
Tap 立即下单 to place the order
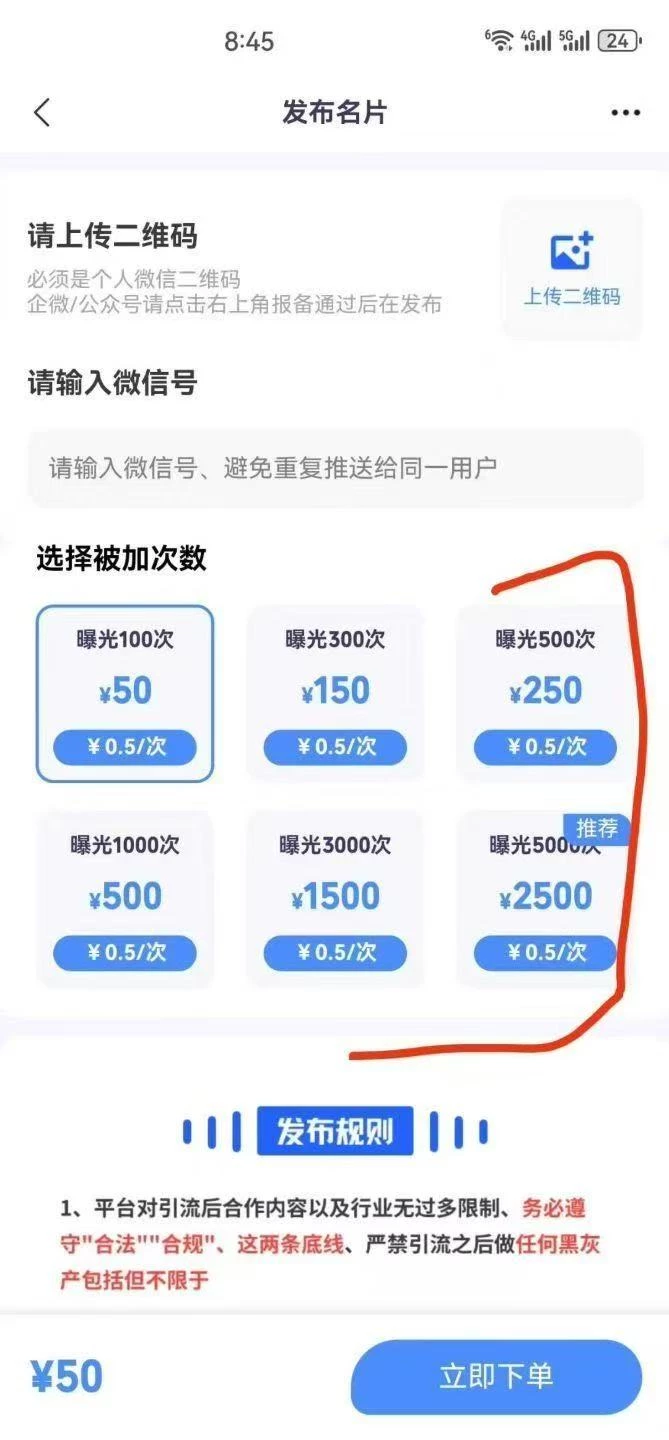[x=496, y=1377]
